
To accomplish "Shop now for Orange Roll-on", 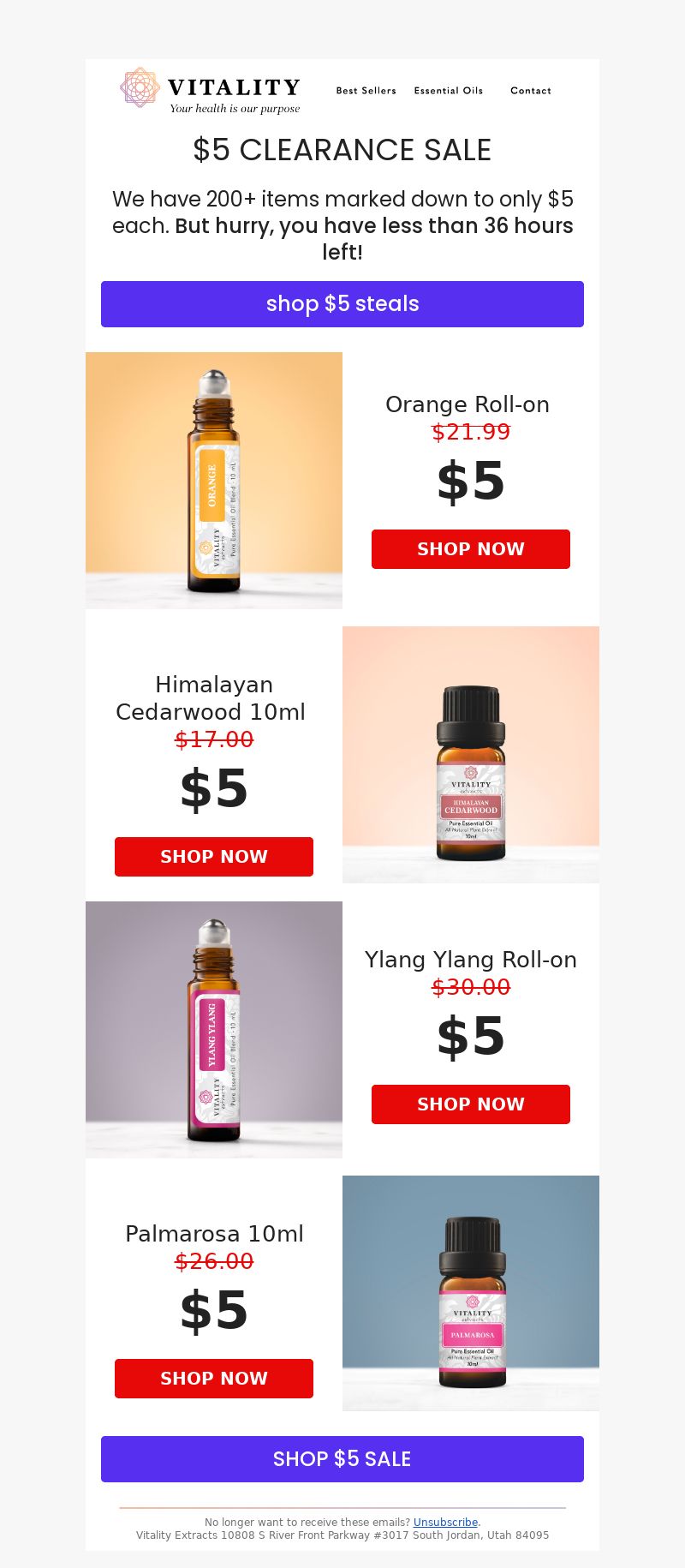I will (x=471, y=549).
